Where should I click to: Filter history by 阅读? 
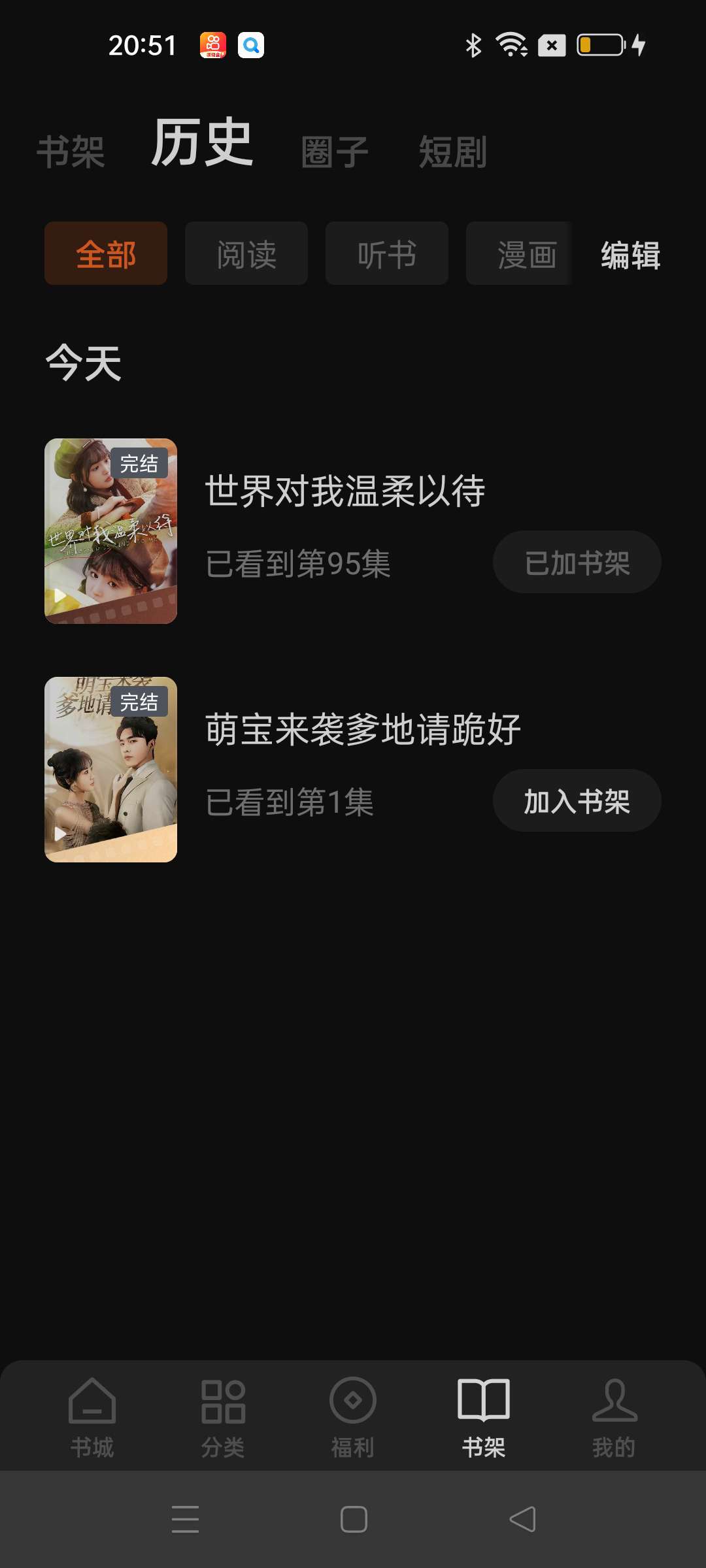click(246, 253)
